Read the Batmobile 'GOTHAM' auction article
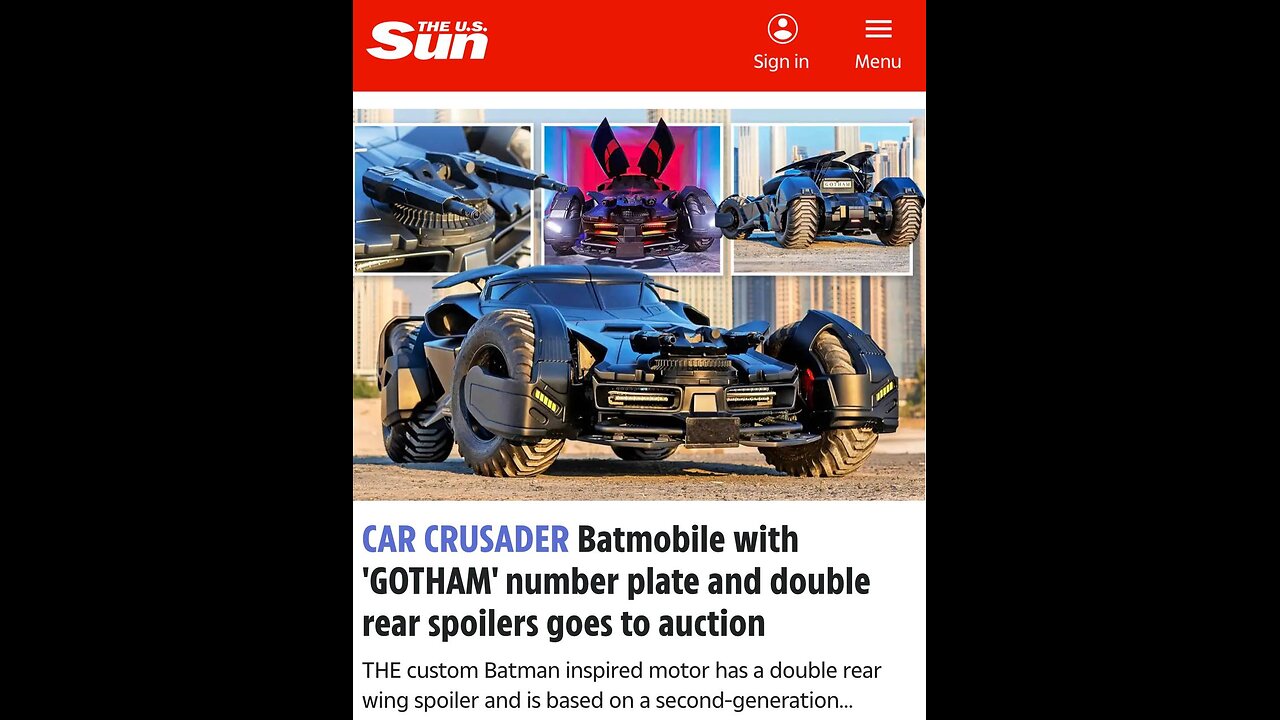 pos(615,581)
